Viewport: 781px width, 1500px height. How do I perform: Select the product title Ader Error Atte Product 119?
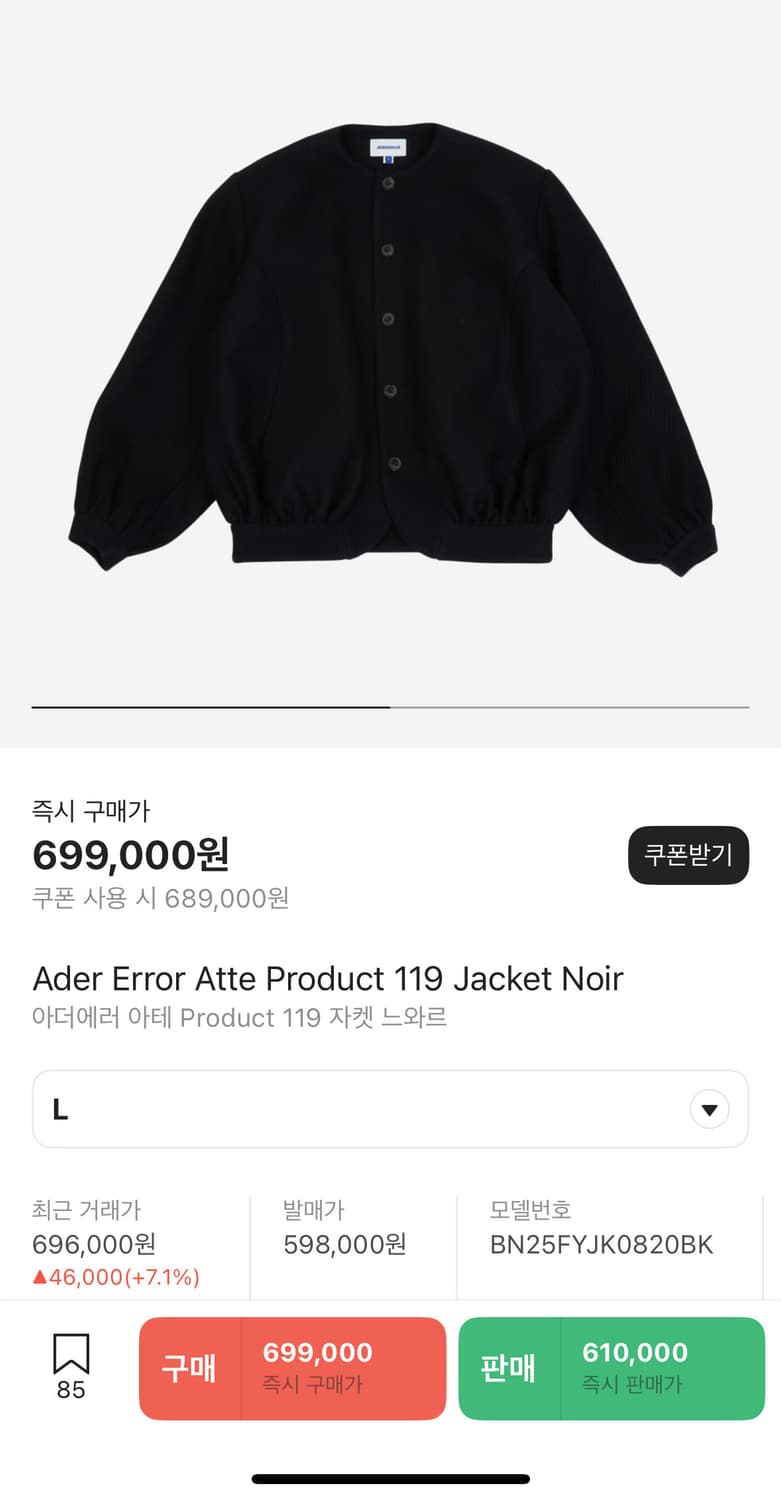pos(326,979)
